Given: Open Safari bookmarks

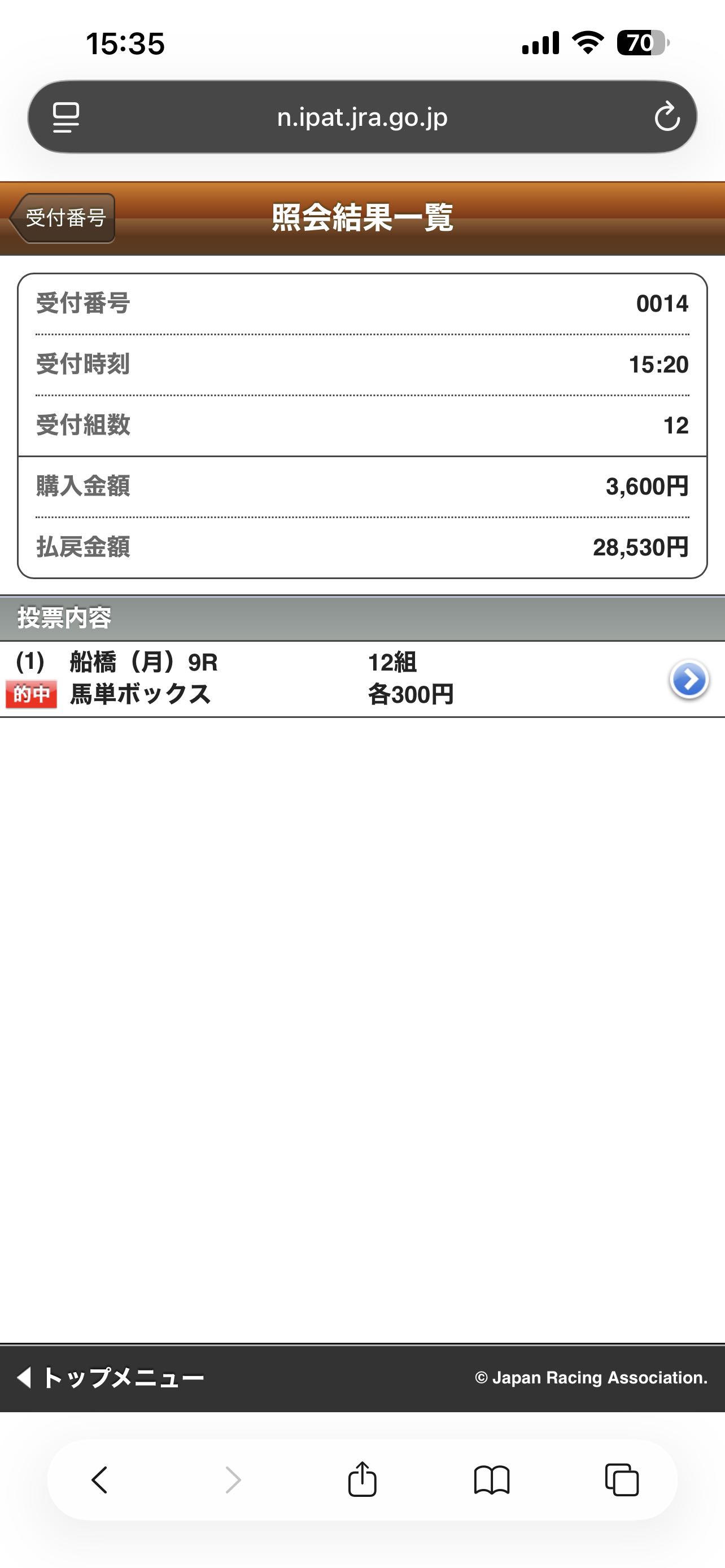Looking at the screenshot, I should (x=492, y=1479).
